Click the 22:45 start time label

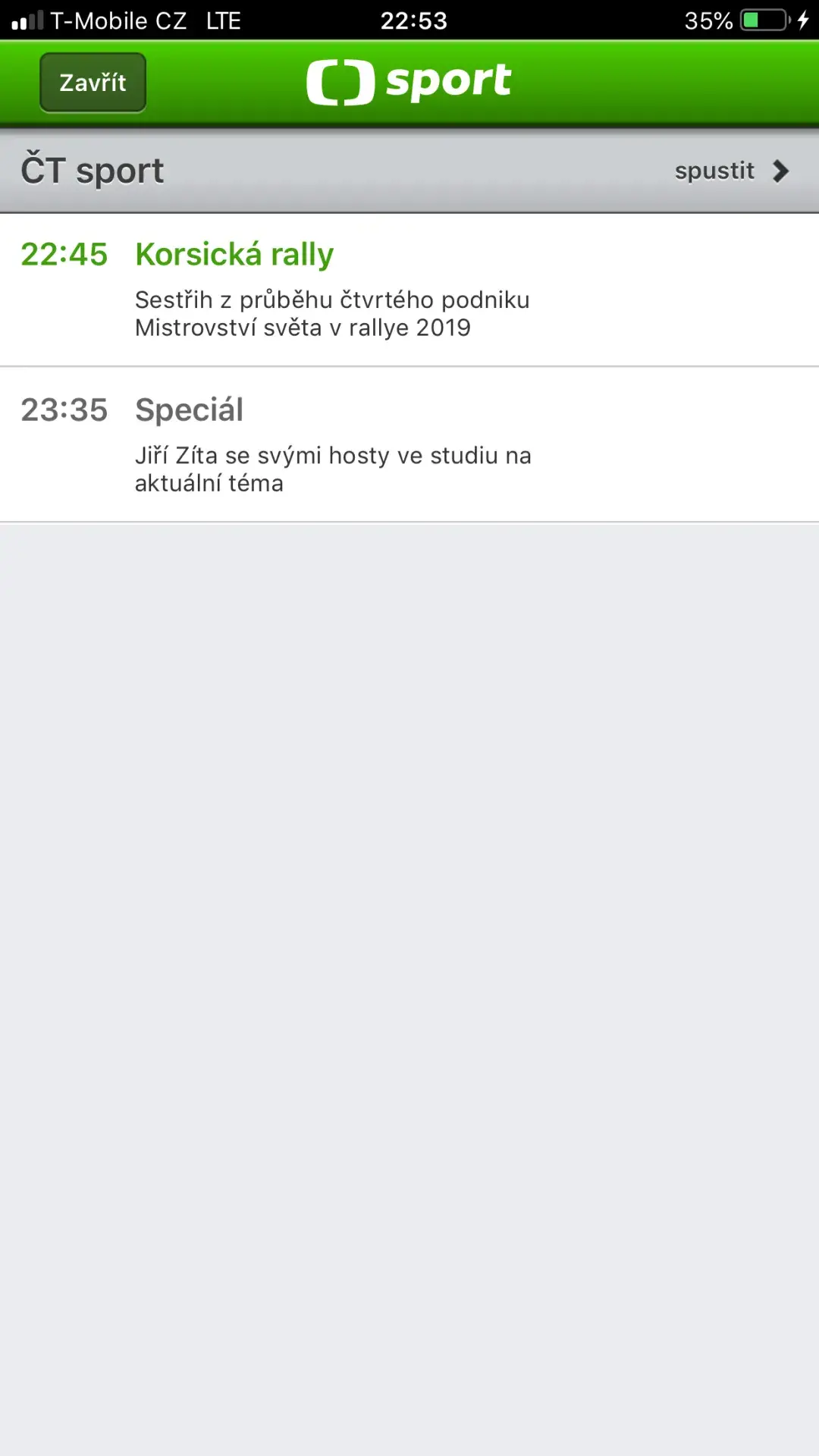tap(64, 254)
